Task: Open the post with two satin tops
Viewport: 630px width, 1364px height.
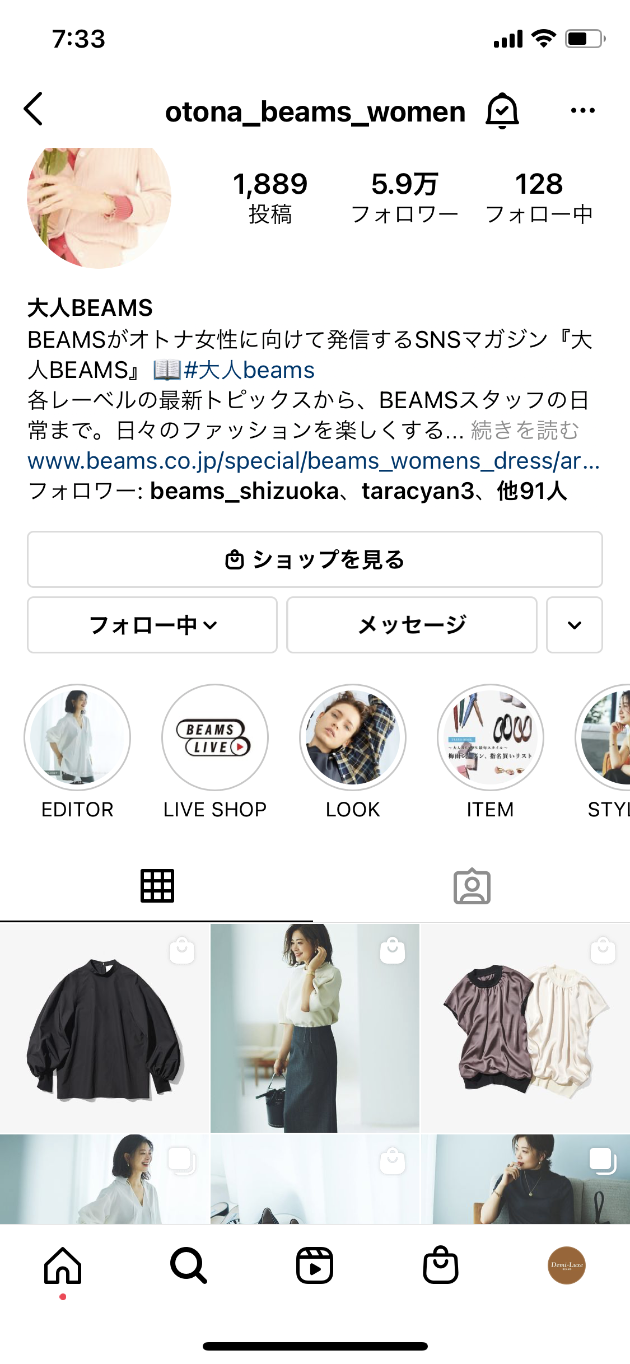Action: pos(525,1028)
